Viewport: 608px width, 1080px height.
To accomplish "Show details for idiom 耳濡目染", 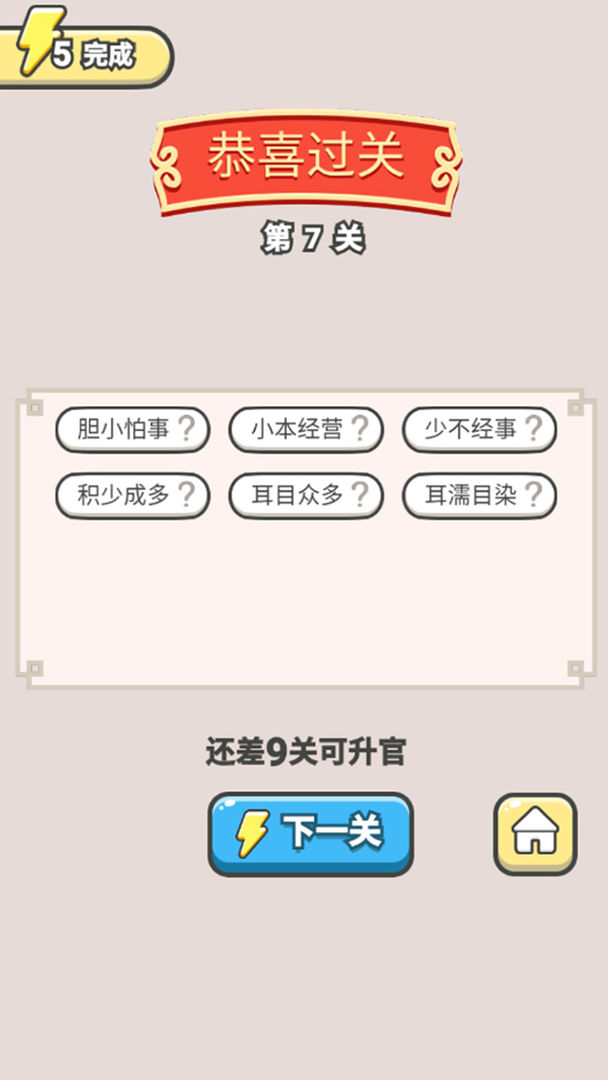I will (x=479, y=495).
